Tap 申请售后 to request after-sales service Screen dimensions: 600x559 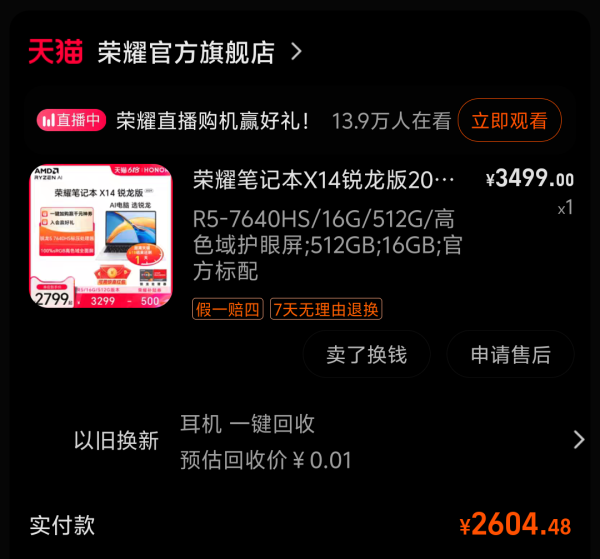pos(510,354)
